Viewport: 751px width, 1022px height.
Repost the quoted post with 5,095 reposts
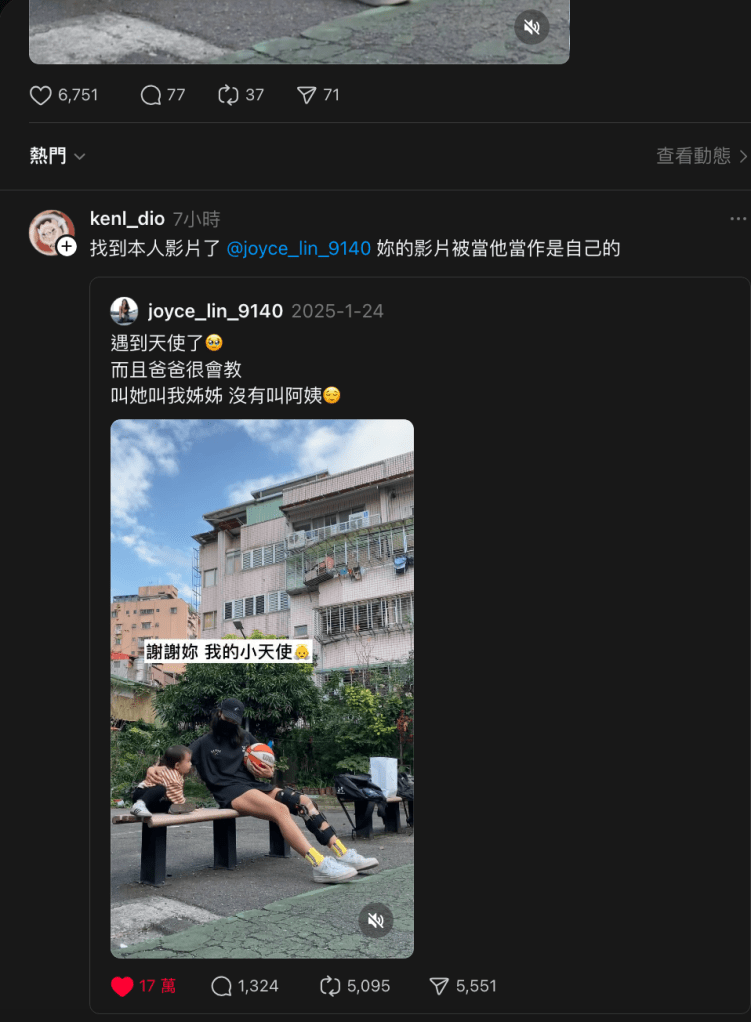click(330, 986)
